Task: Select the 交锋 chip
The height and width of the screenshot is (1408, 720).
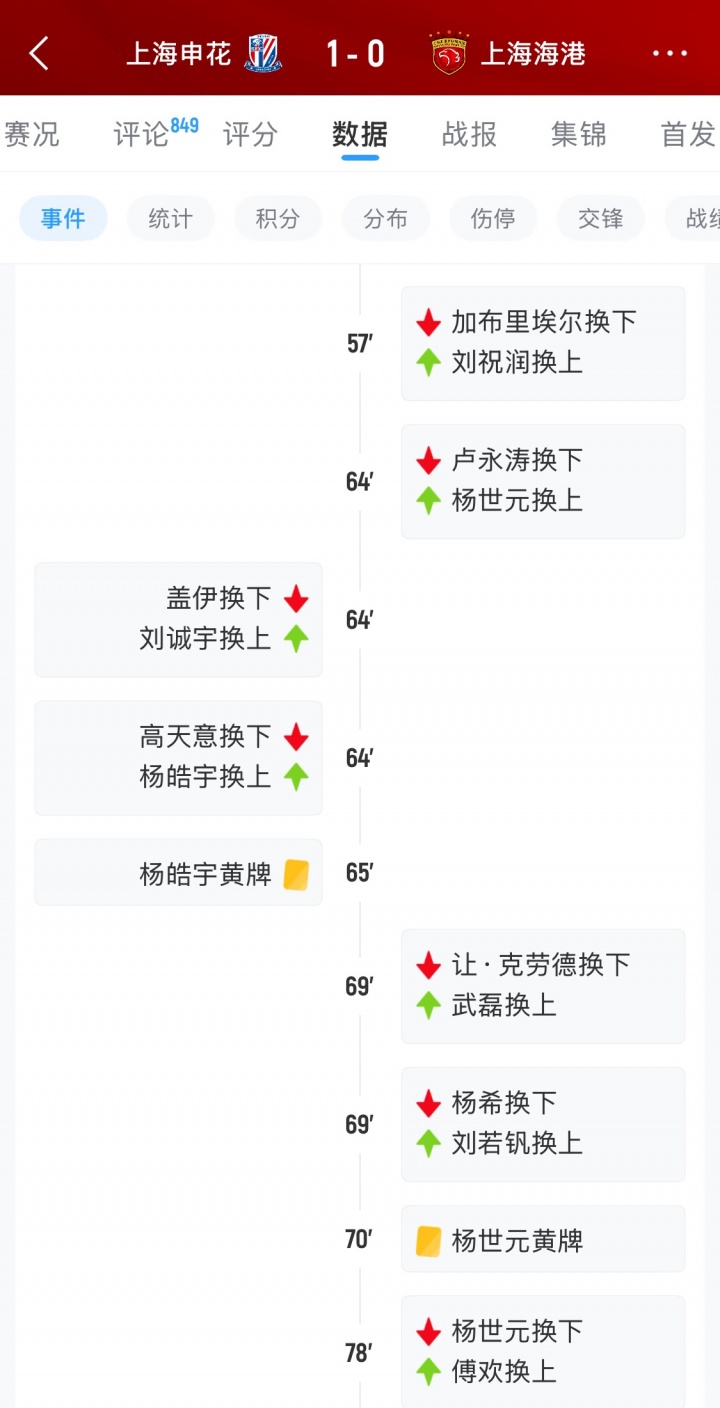Action: 600,219
